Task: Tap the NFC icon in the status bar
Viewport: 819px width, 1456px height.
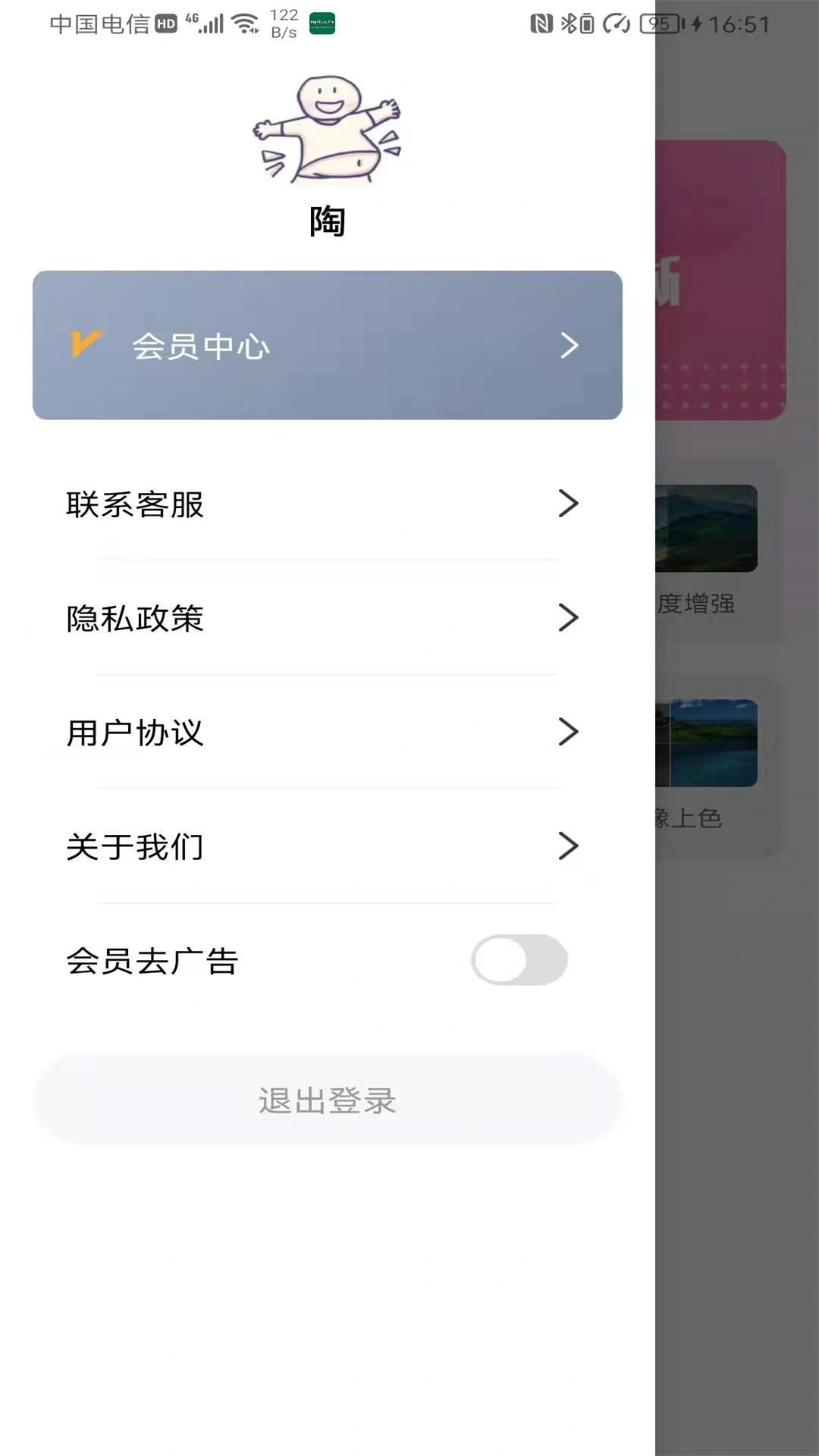Action: pos(540,24)
